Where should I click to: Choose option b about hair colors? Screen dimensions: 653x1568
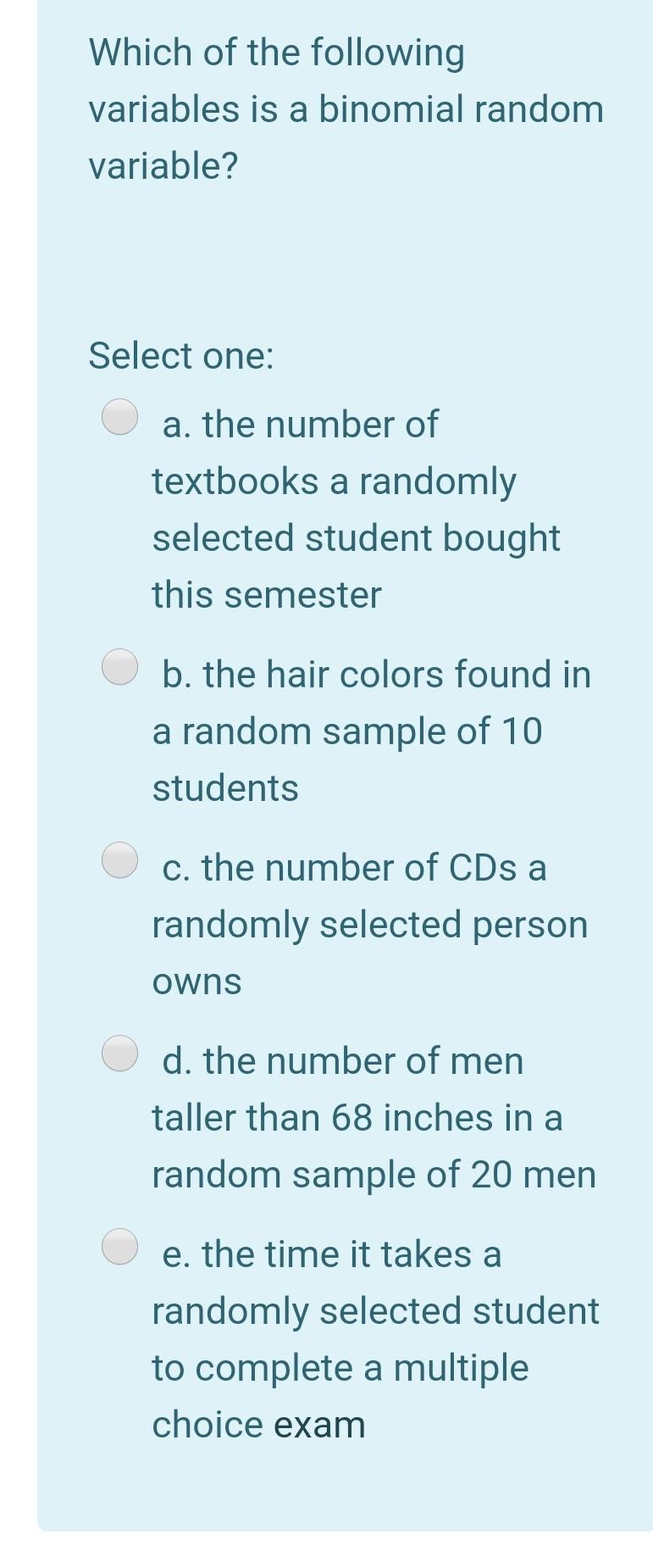point(120,667)
